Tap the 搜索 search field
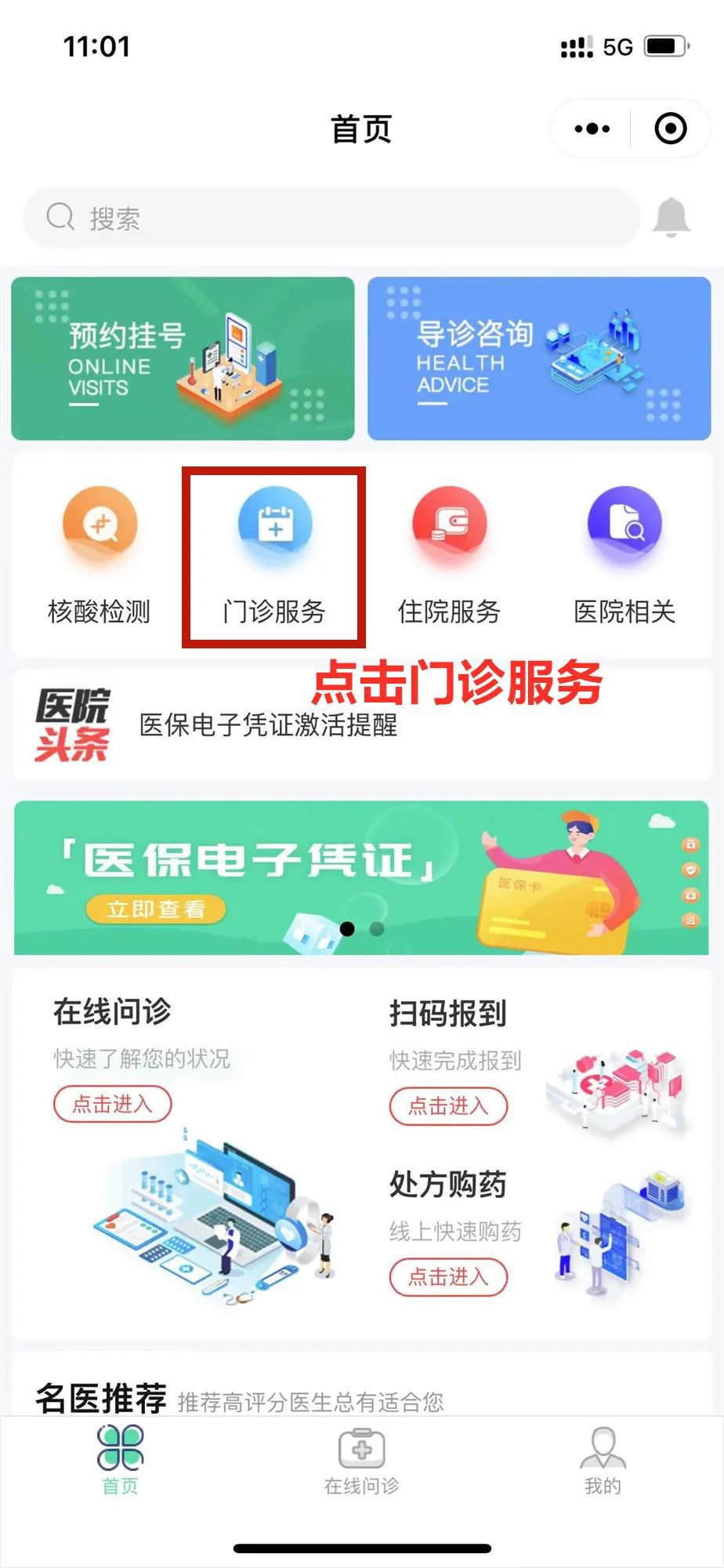Viewport: 724px width, 1568px height. point(329,218)
